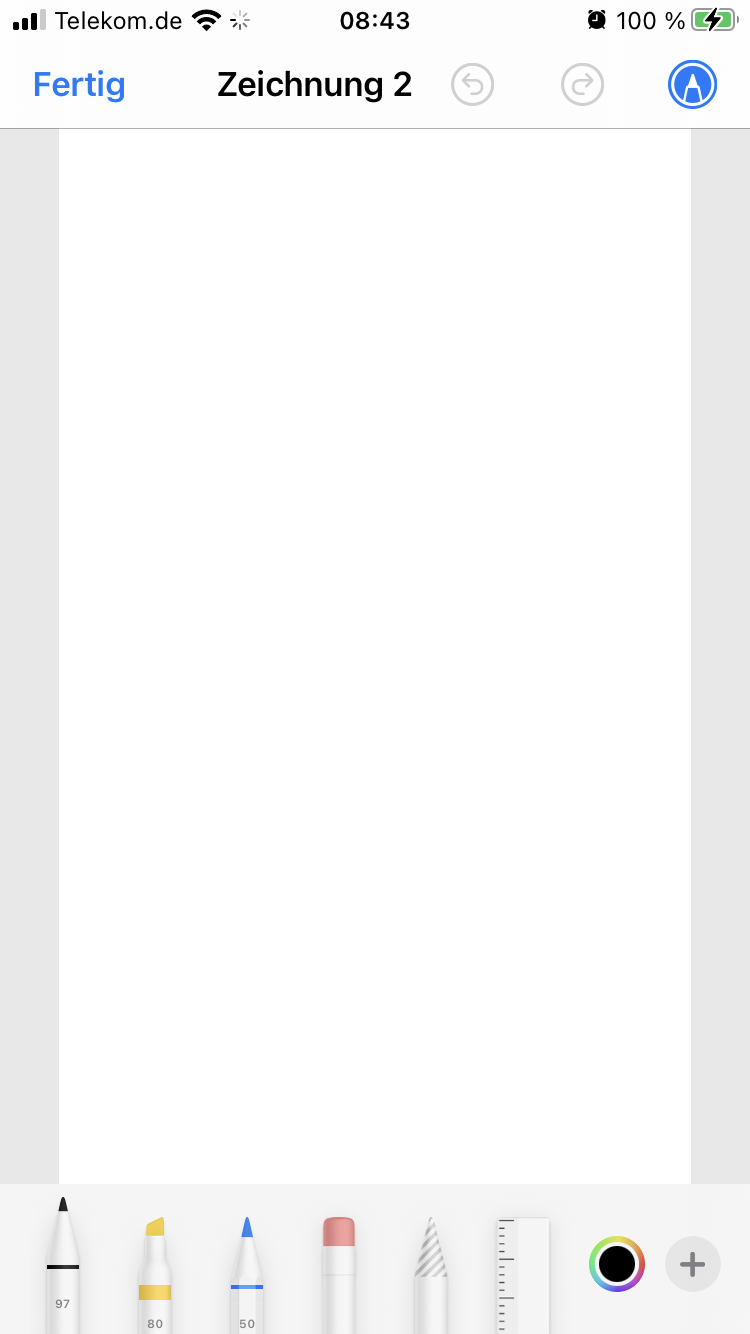Redo the last undone stroke
This screenshot has width=750, height=1334.
[583, 85]
